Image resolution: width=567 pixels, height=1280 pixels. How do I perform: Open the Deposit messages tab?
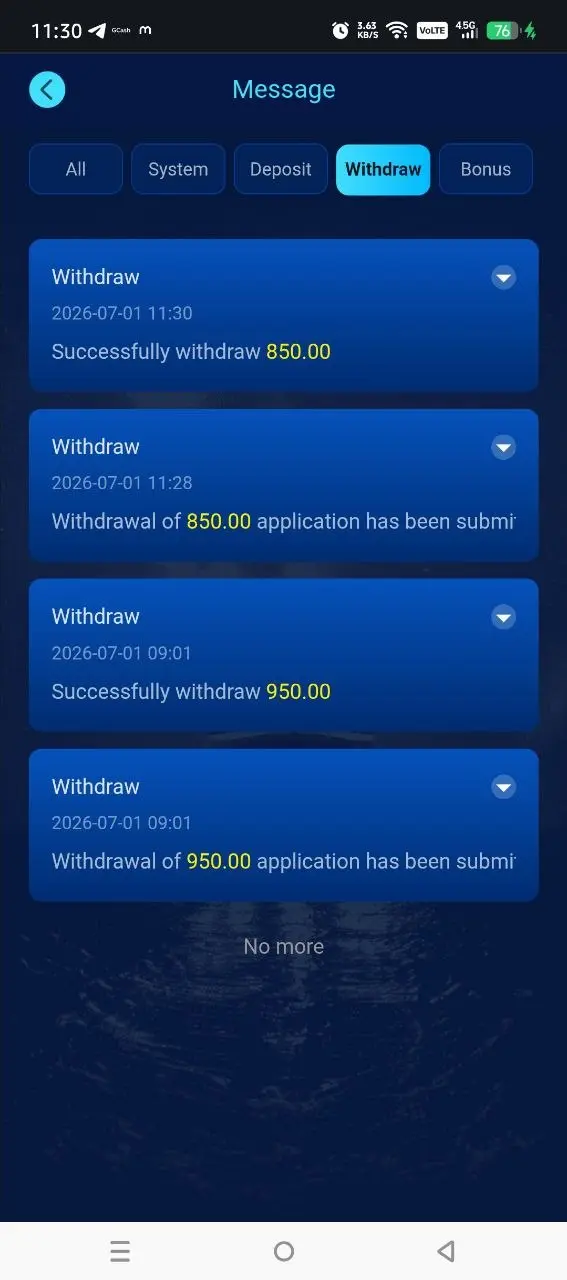pos(281,169)
